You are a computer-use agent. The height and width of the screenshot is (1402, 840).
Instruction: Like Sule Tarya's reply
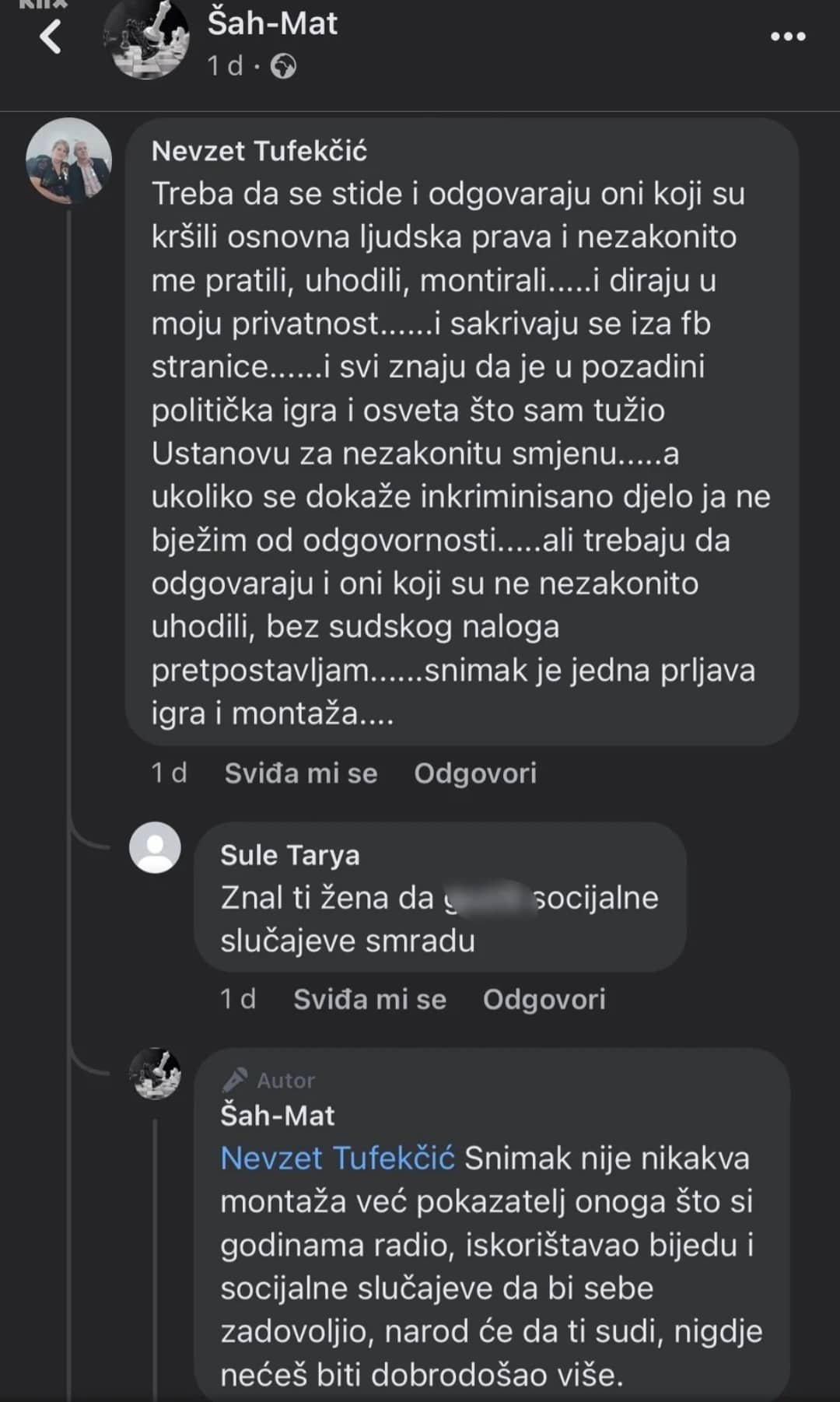coord(369,999)
